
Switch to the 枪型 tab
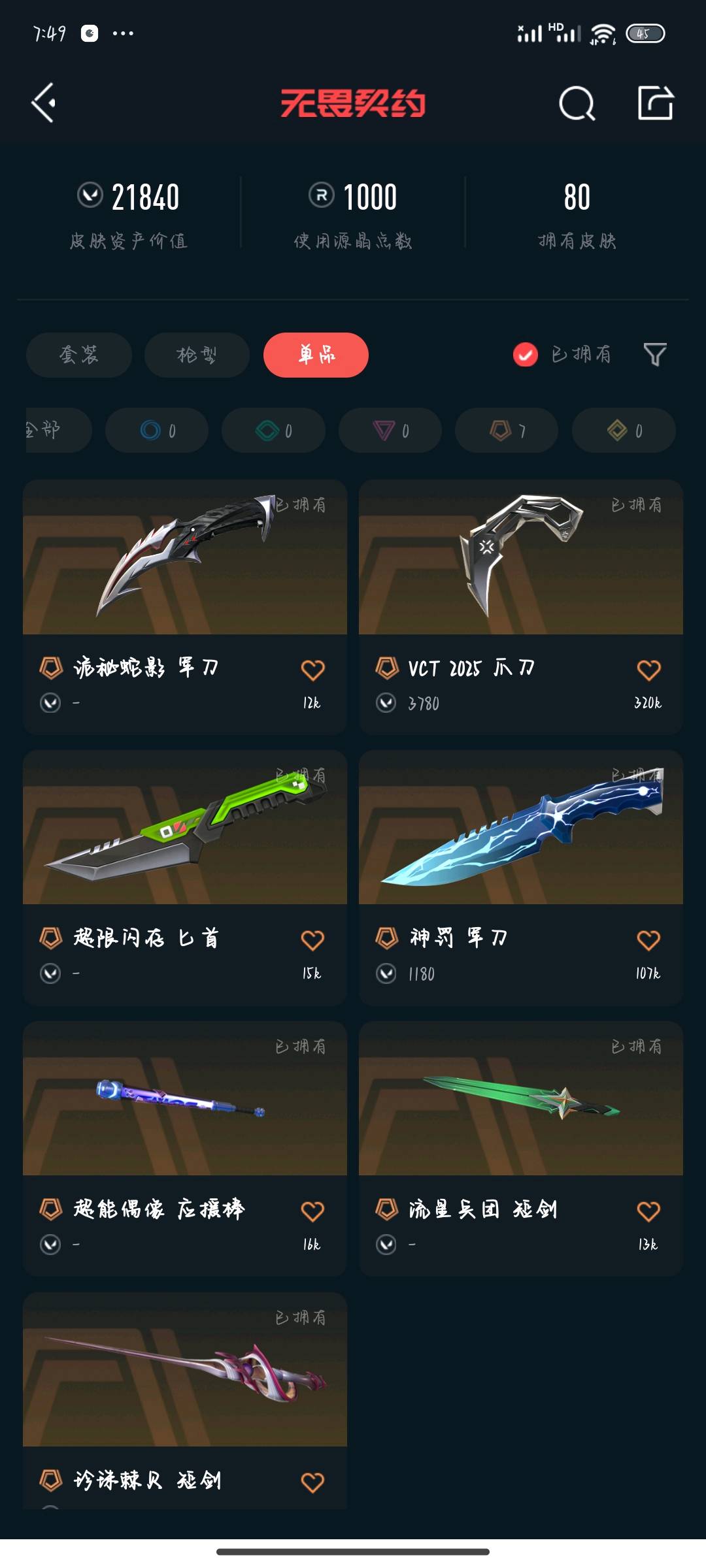point(197,355)
